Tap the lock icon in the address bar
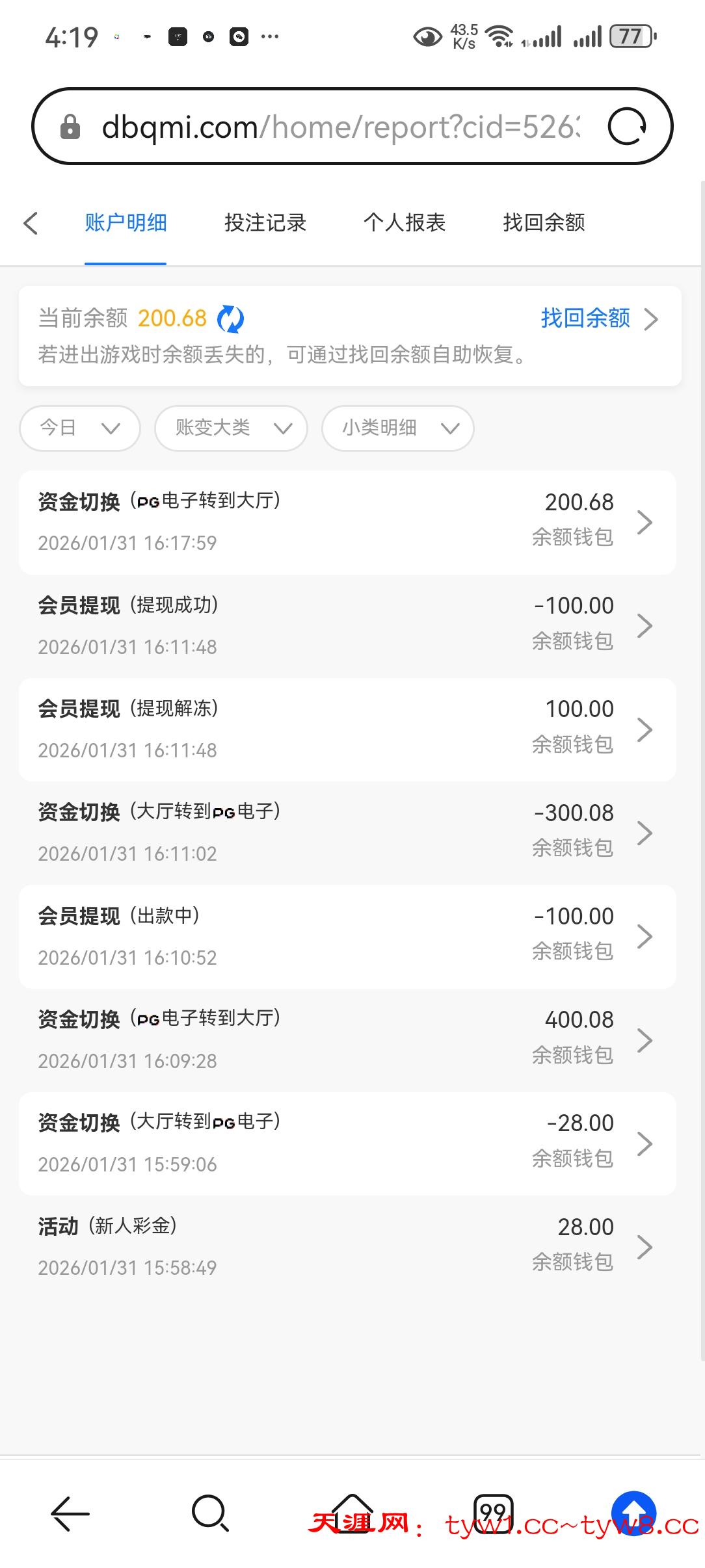Screen dimensions: 705x1568 [x=70, y=126]
